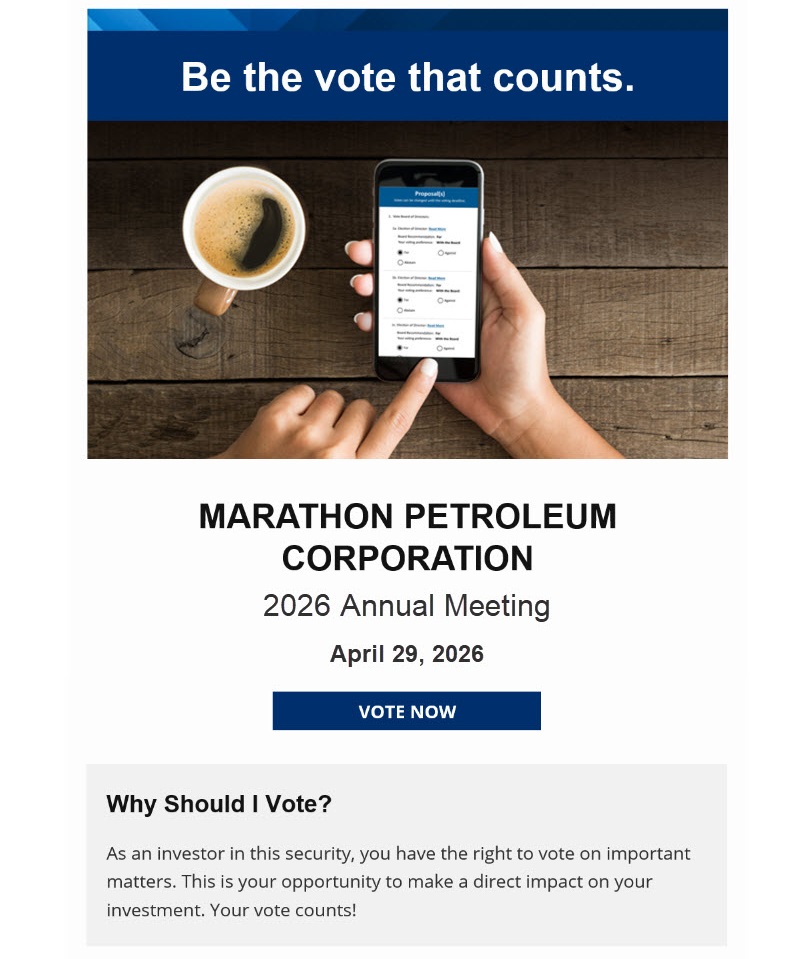Click the Vote Board of Directors heading

click(411, 215)
